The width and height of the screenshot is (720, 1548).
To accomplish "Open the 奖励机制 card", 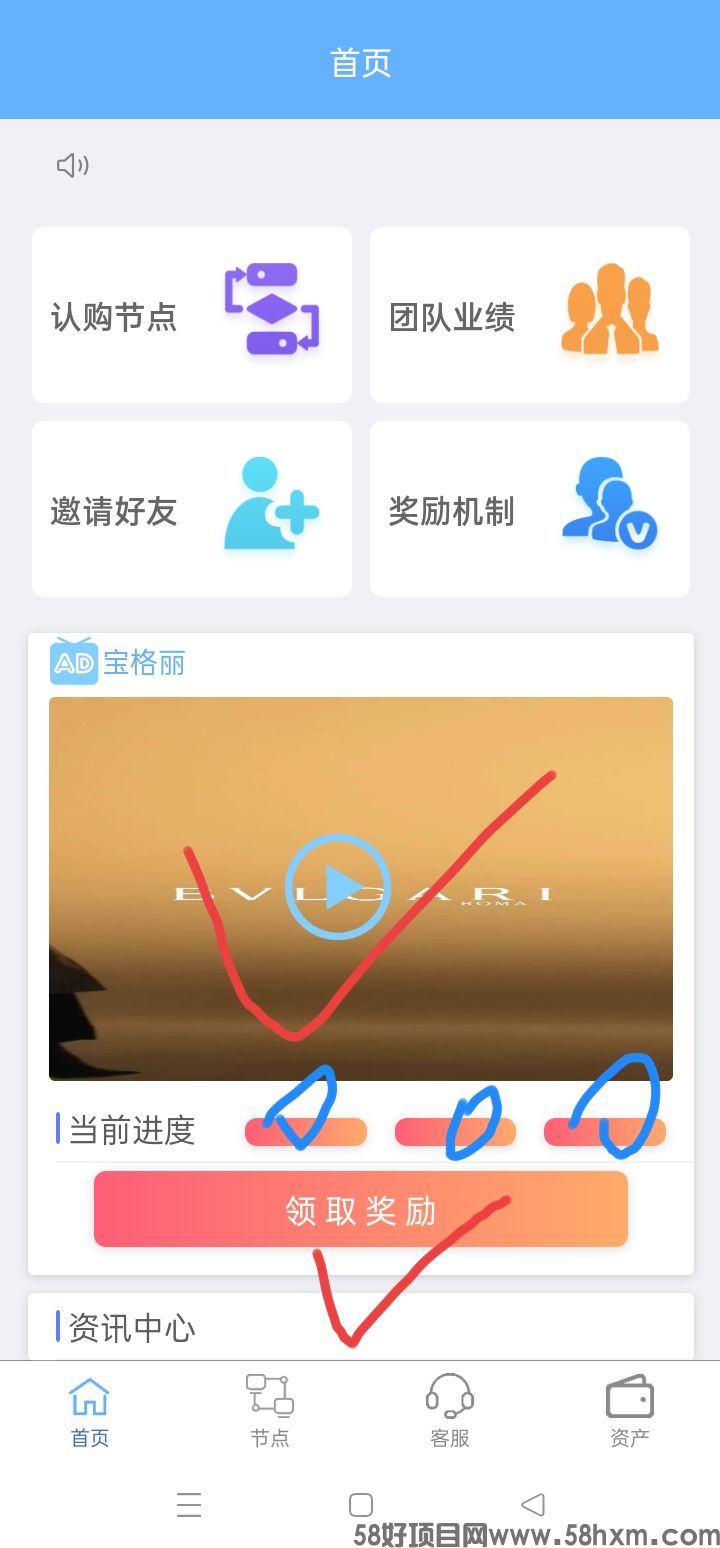I will (529, 509).
